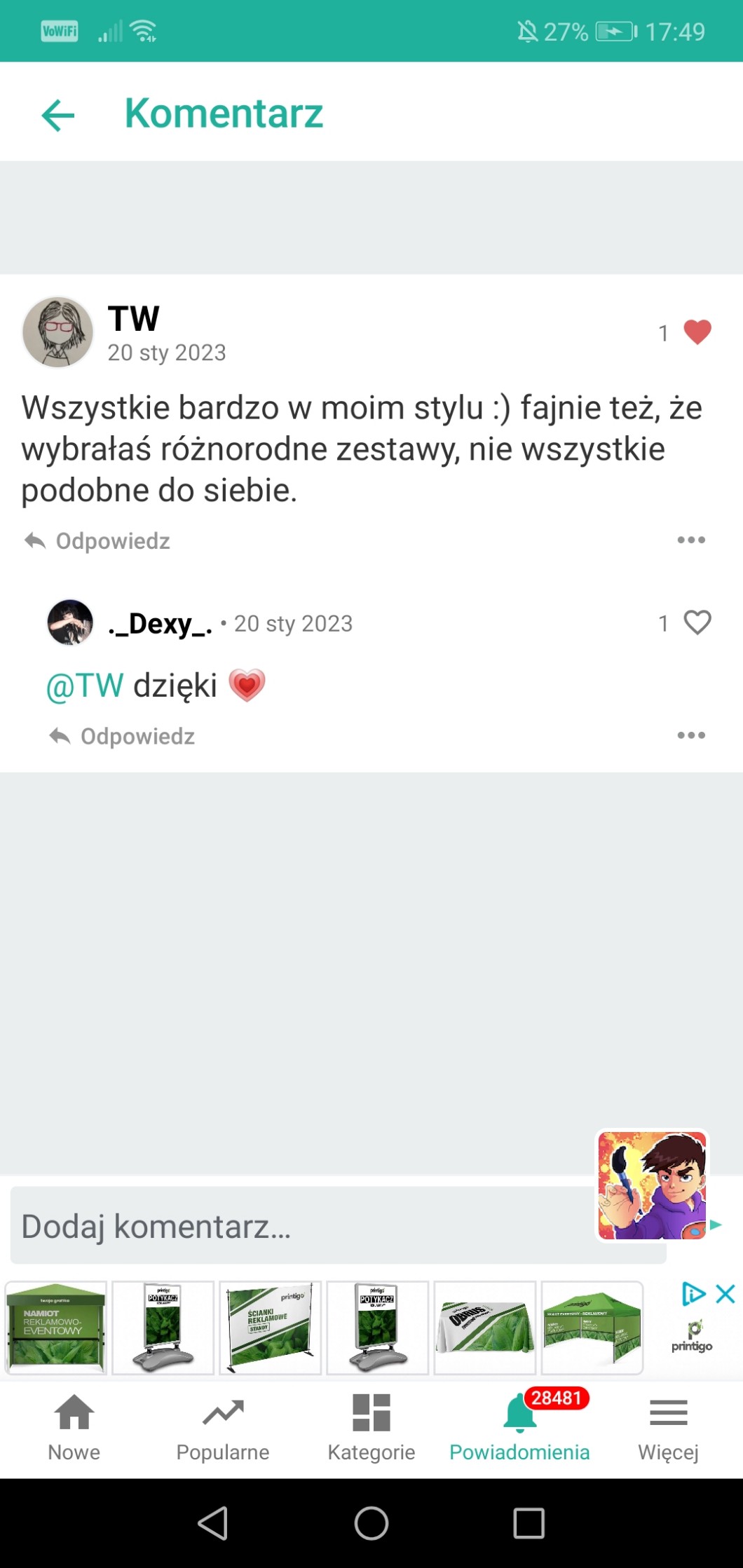Tap the system home button
Viewport: 743px width, 1568px height.
tap(371, 1523)
